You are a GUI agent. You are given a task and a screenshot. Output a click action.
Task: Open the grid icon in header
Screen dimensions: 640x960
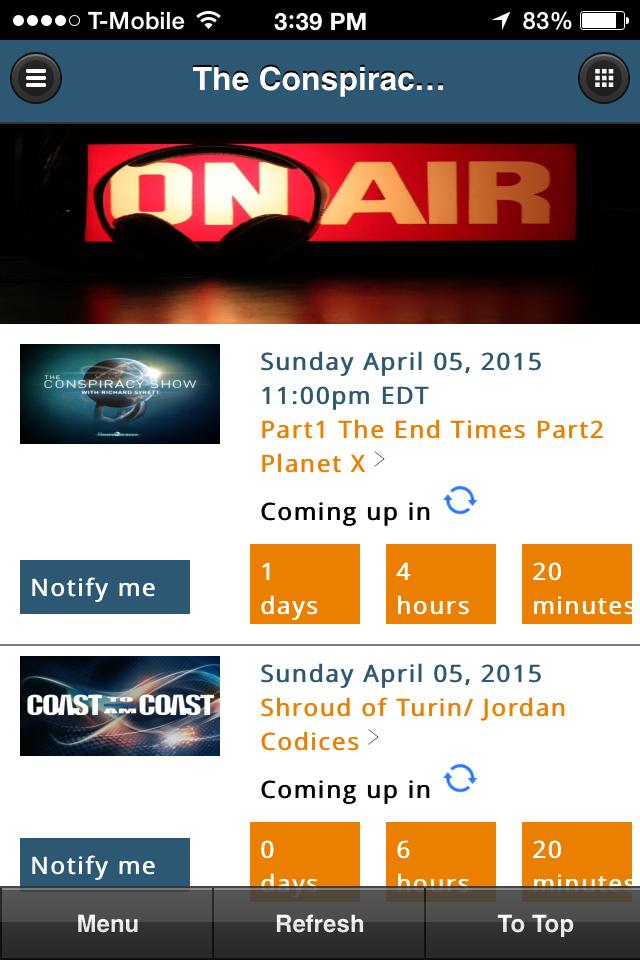(604, 78)
